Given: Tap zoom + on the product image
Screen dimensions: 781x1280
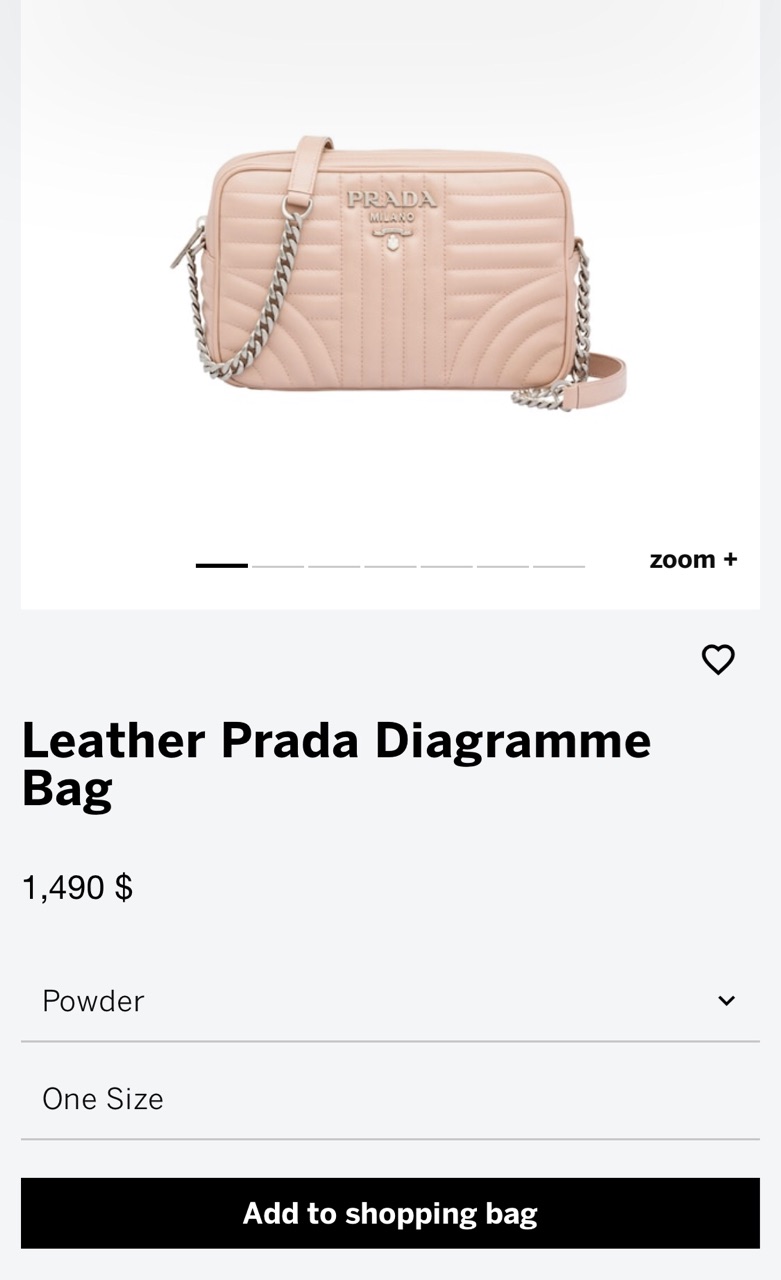Looking at the screenshot, I should pos(693,559).
